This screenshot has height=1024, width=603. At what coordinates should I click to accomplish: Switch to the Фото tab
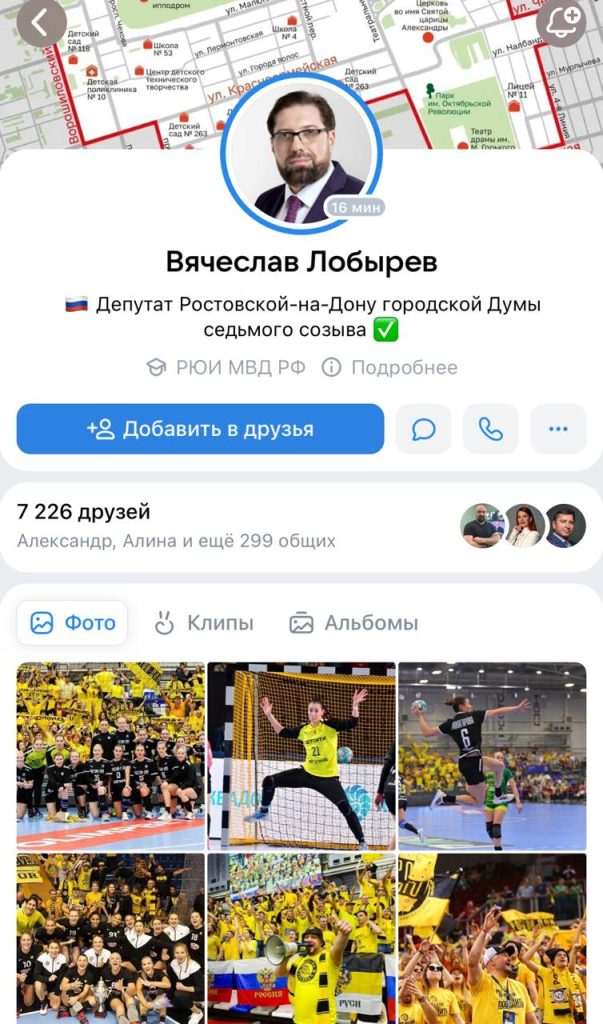click(72, 623)
